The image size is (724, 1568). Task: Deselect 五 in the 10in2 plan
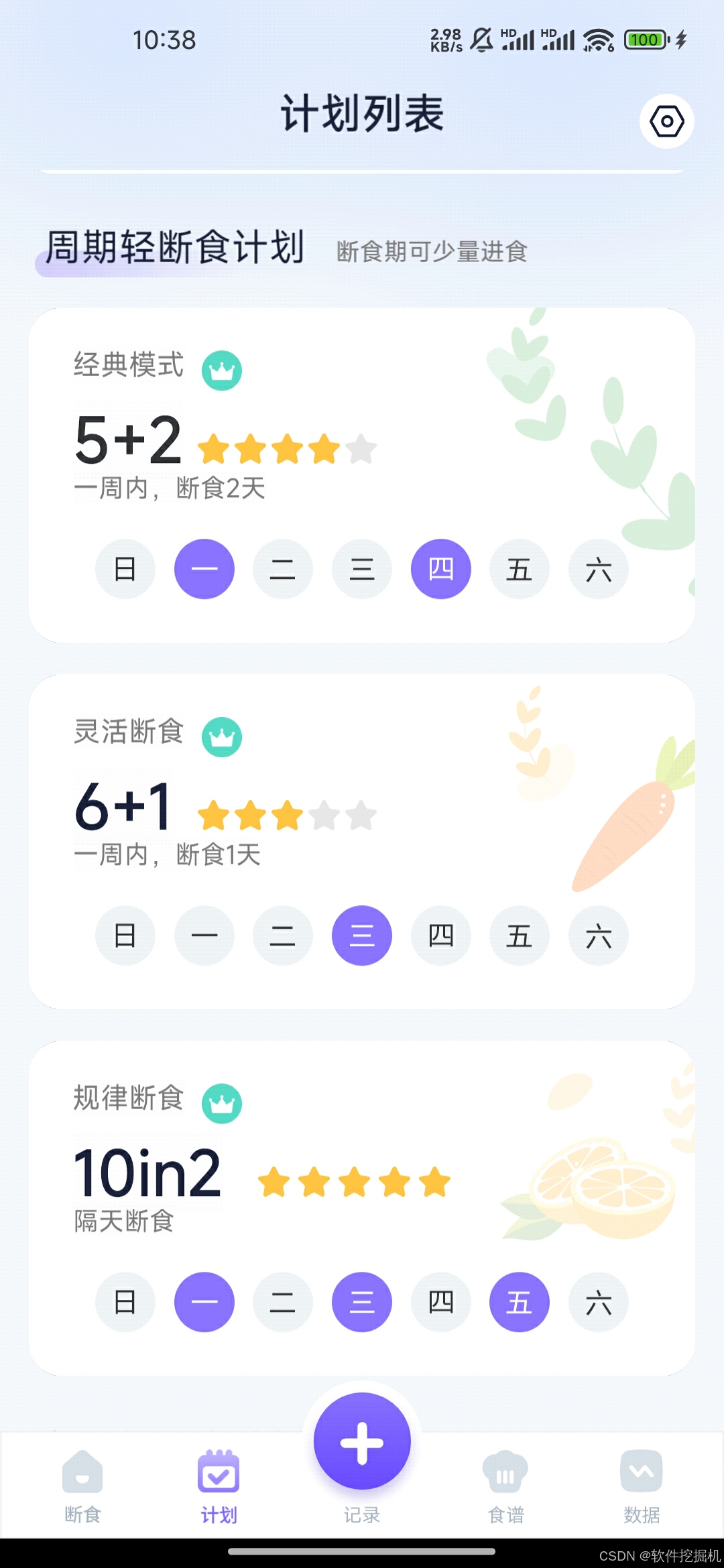point(520,1302)
